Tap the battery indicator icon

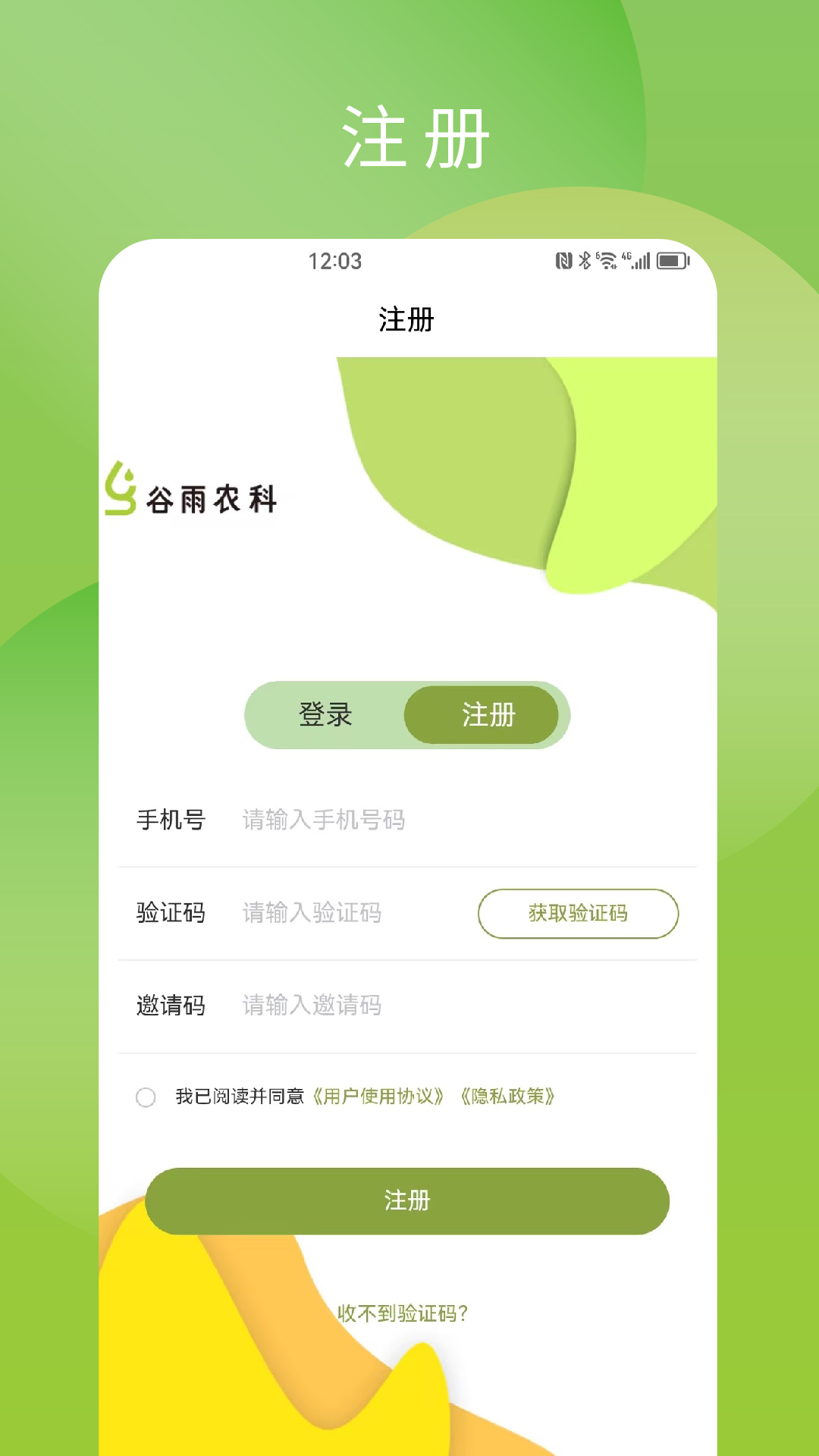(671, 260)
